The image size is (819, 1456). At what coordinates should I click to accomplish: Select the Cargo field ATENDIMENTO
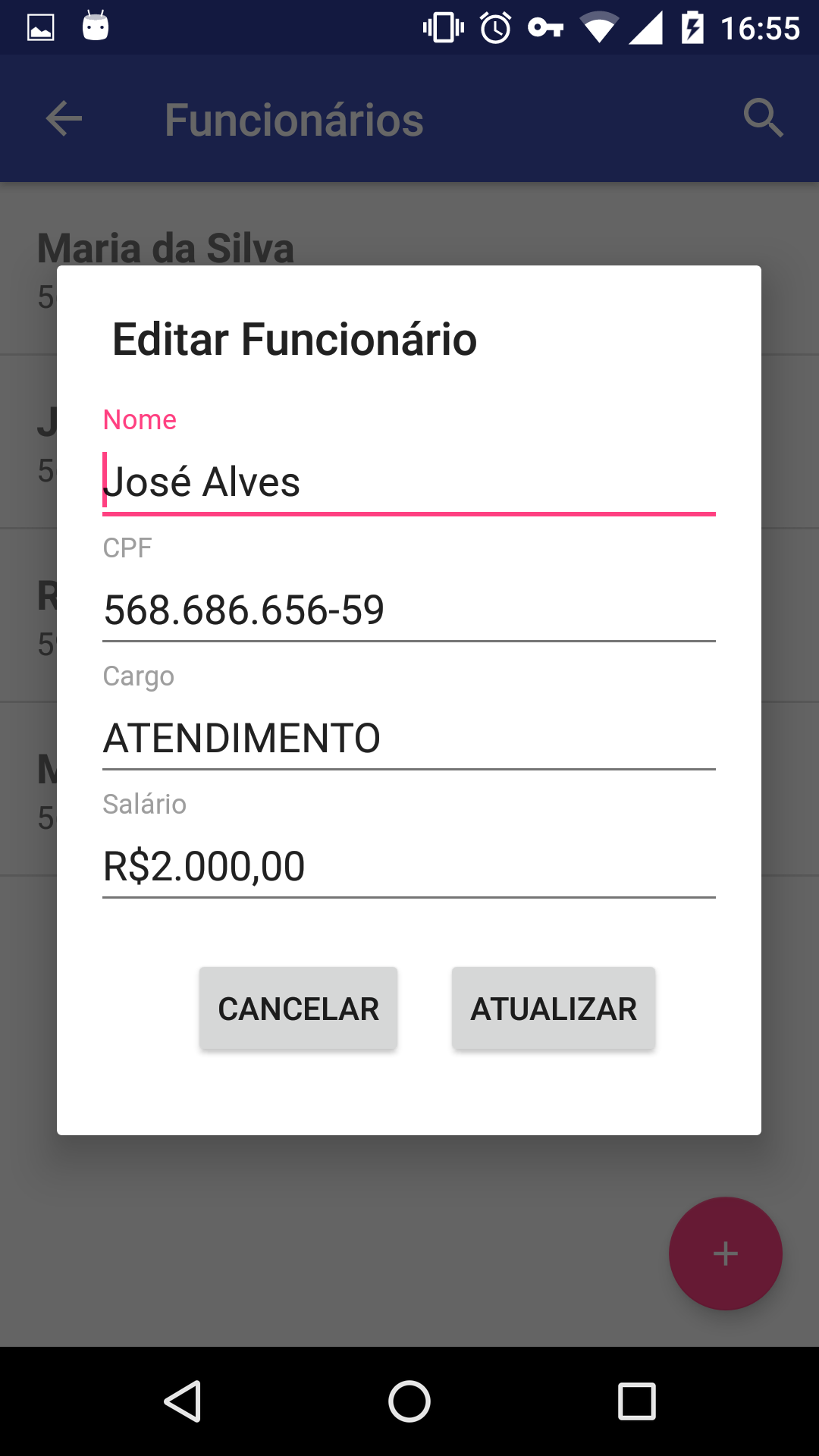coord(408,739)
